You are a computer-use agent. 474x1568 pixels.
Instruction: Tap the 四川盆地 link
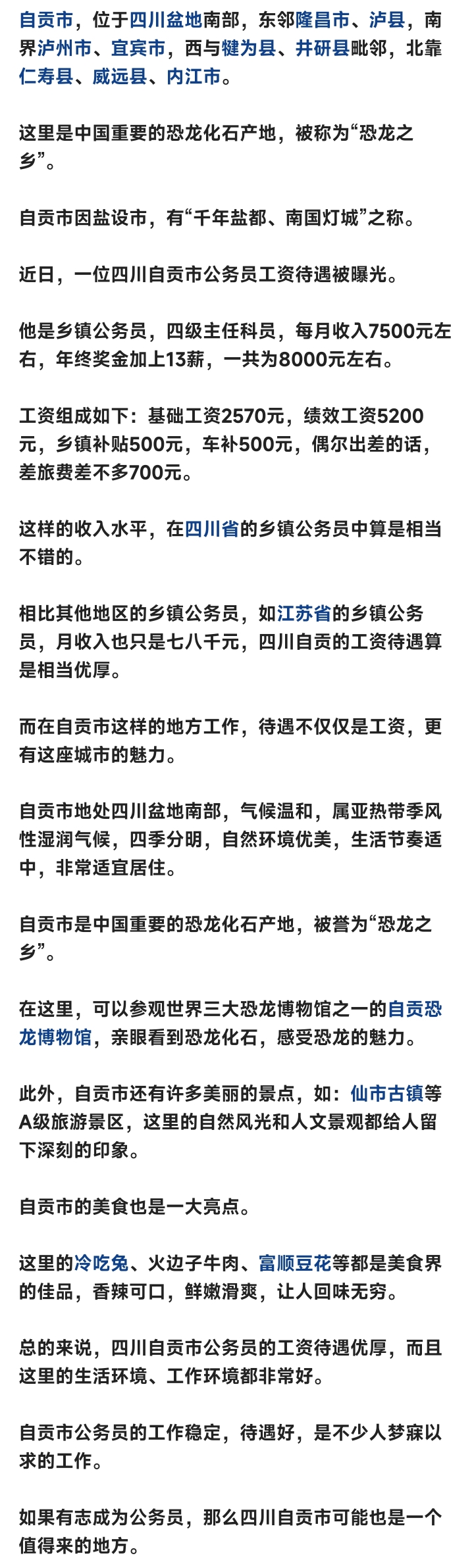point(165,20)
